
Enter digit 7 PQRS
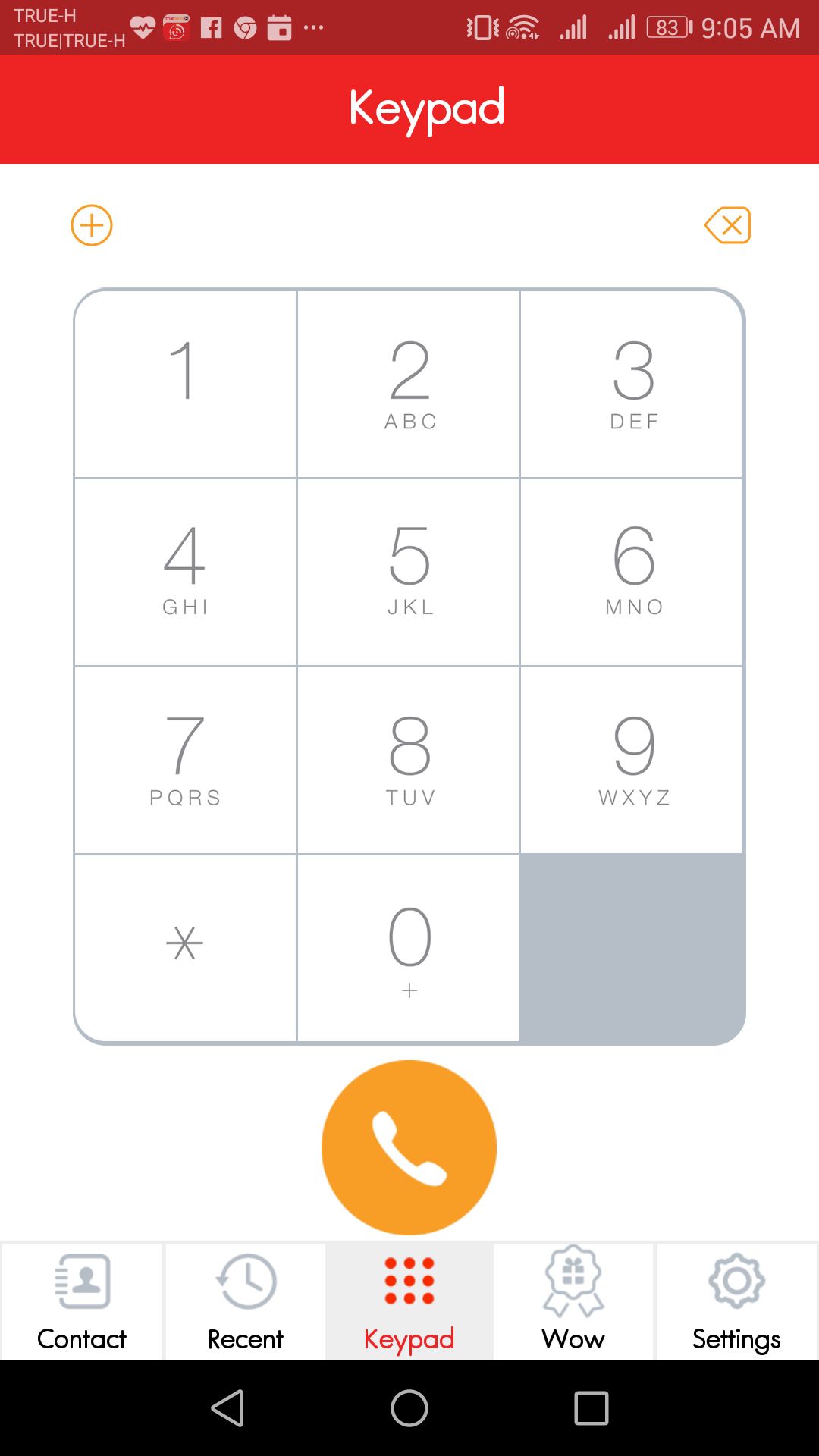[x=186, y=761]
